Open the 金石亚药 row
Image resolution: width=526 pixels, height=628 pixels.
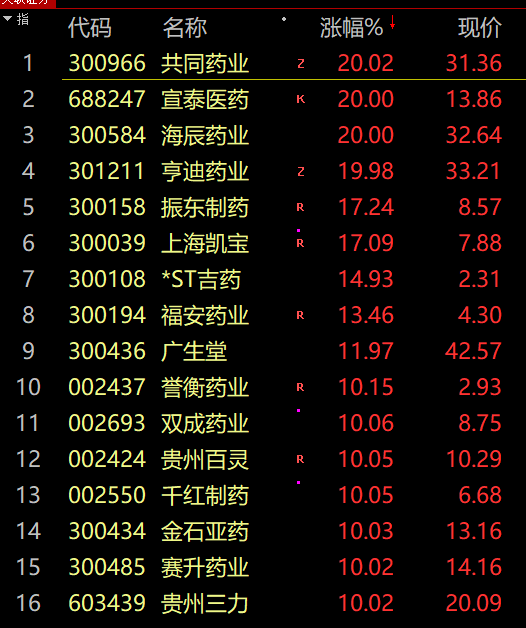263,531
